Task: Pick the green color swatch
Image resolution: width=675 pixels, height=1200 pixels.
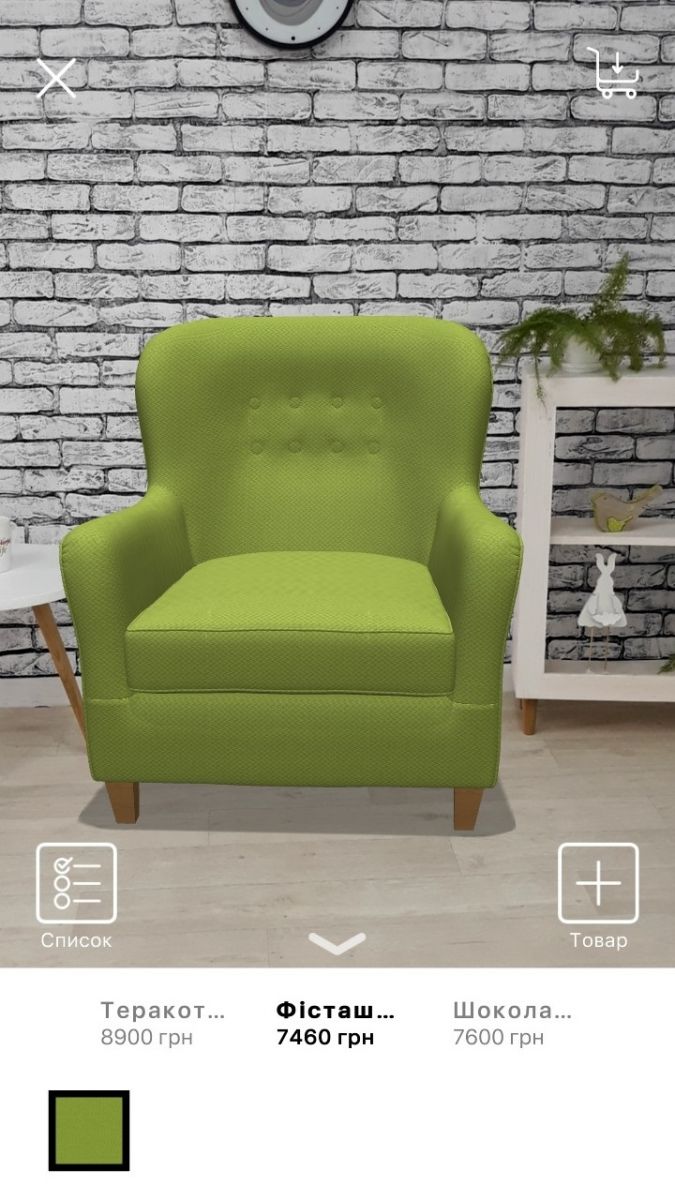Action: click(x=89, y=1130)
